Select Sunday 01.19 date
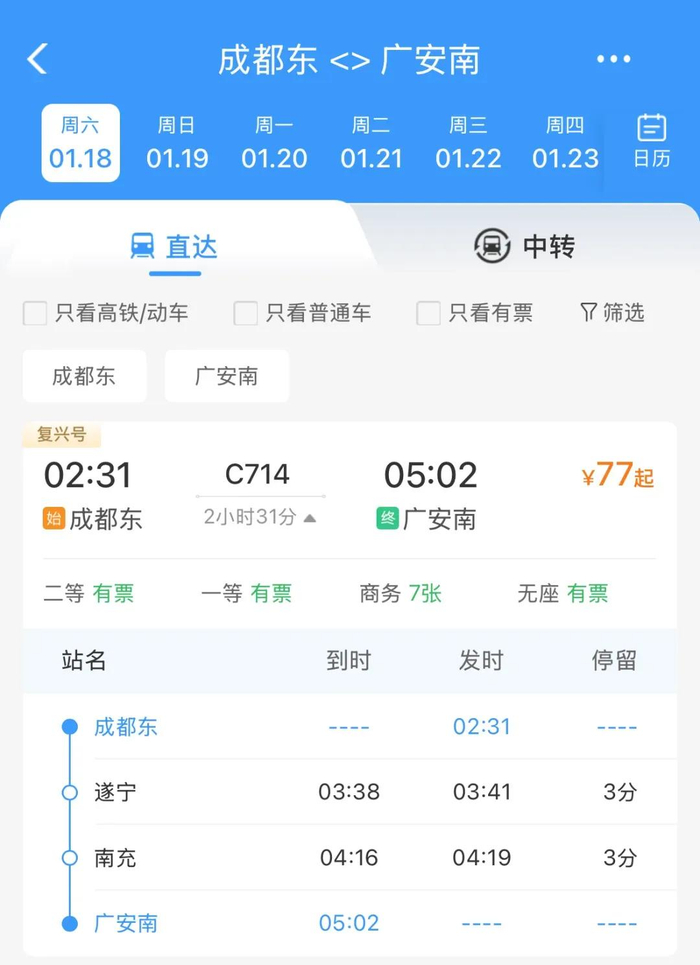This screenshot has width=700, height=965. [x=177, y=143]
